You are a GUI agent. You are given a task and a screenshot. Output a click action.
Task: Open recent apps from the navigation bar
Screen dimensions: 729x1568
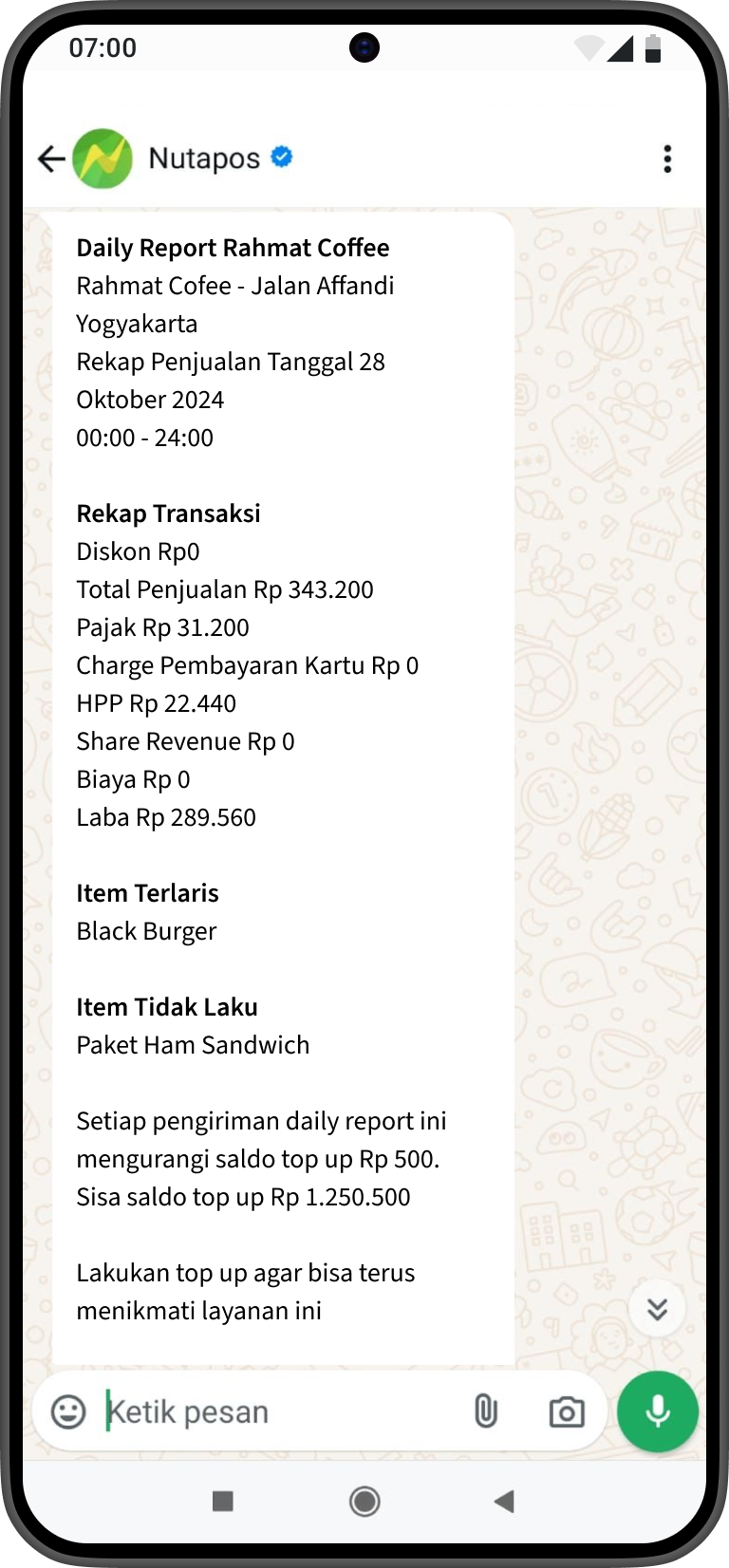[x=223, y=1501]
